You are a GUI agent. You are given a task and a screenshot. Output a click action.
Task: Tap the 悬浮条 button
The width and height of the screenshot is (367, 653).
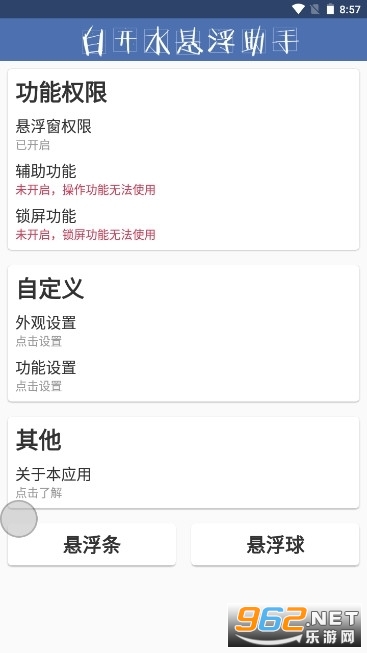(x=92, y=545)
